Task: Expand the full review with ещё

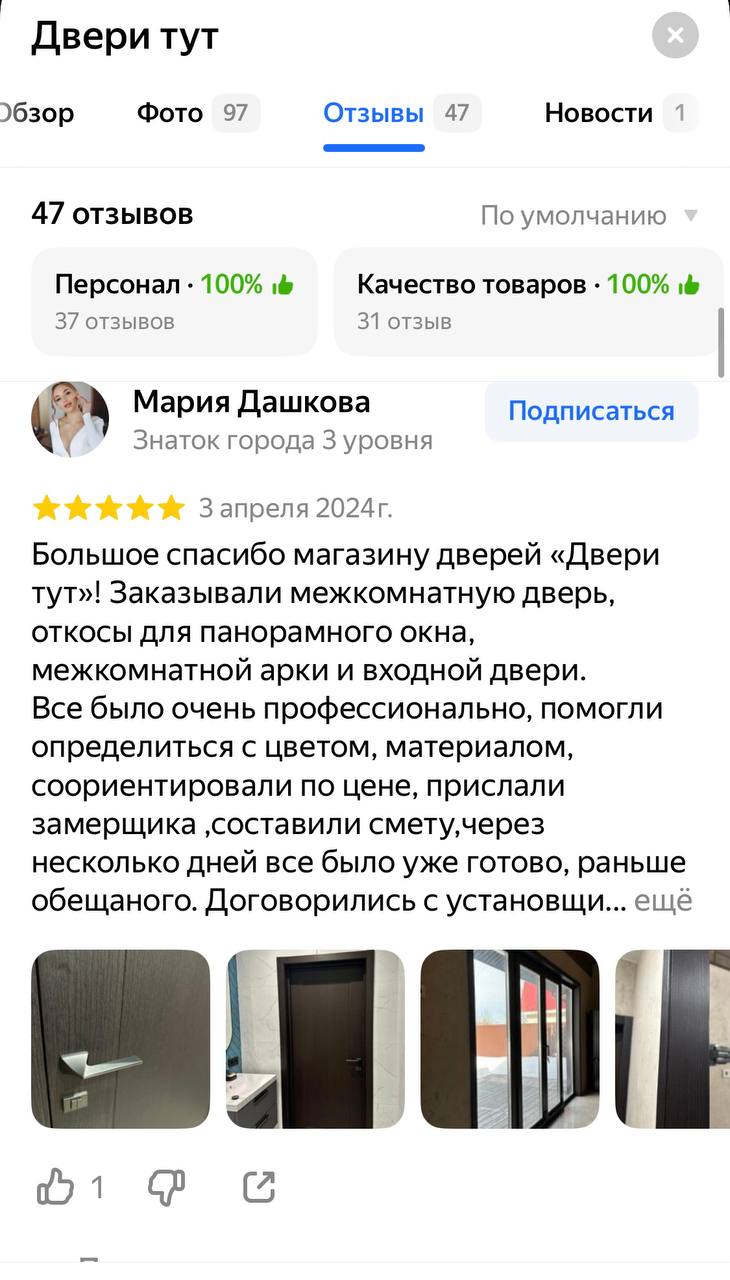Action: tap(664, 901)
